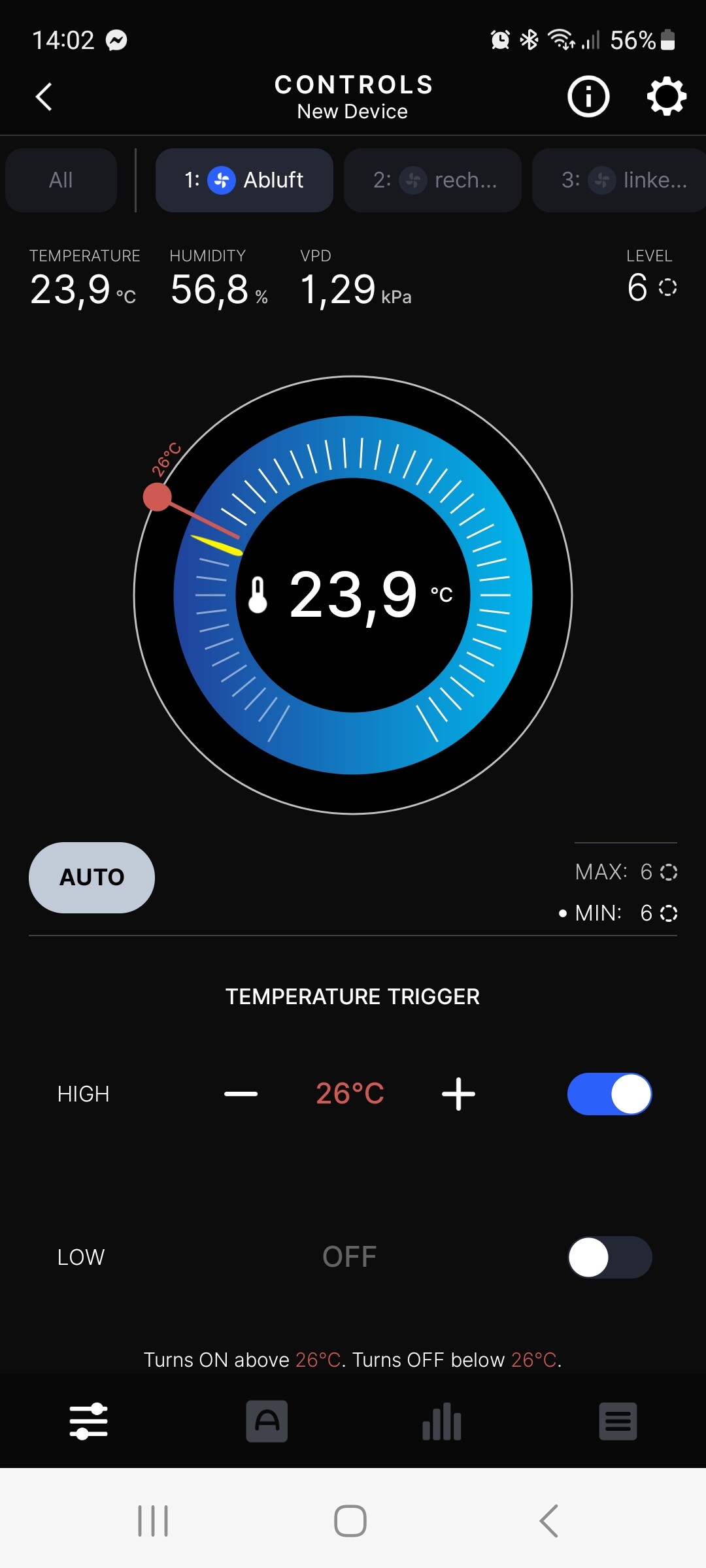706x1568 pixels.
Task: Switch to port 2 rech... tab
Action: coord(433,180)
